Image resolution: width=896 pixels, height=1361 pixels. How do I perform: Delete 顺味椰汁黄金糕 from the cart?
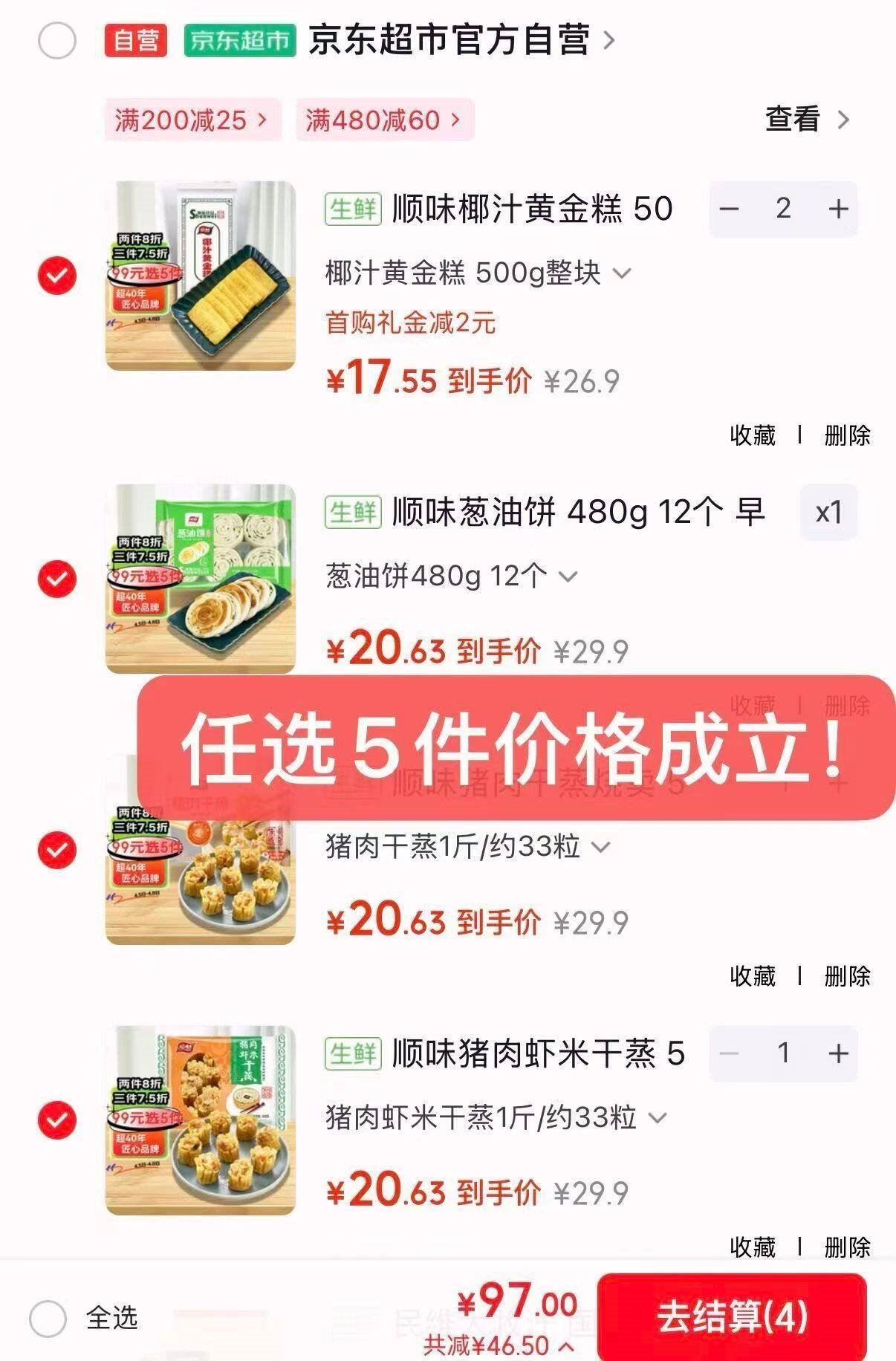point(847,435)
